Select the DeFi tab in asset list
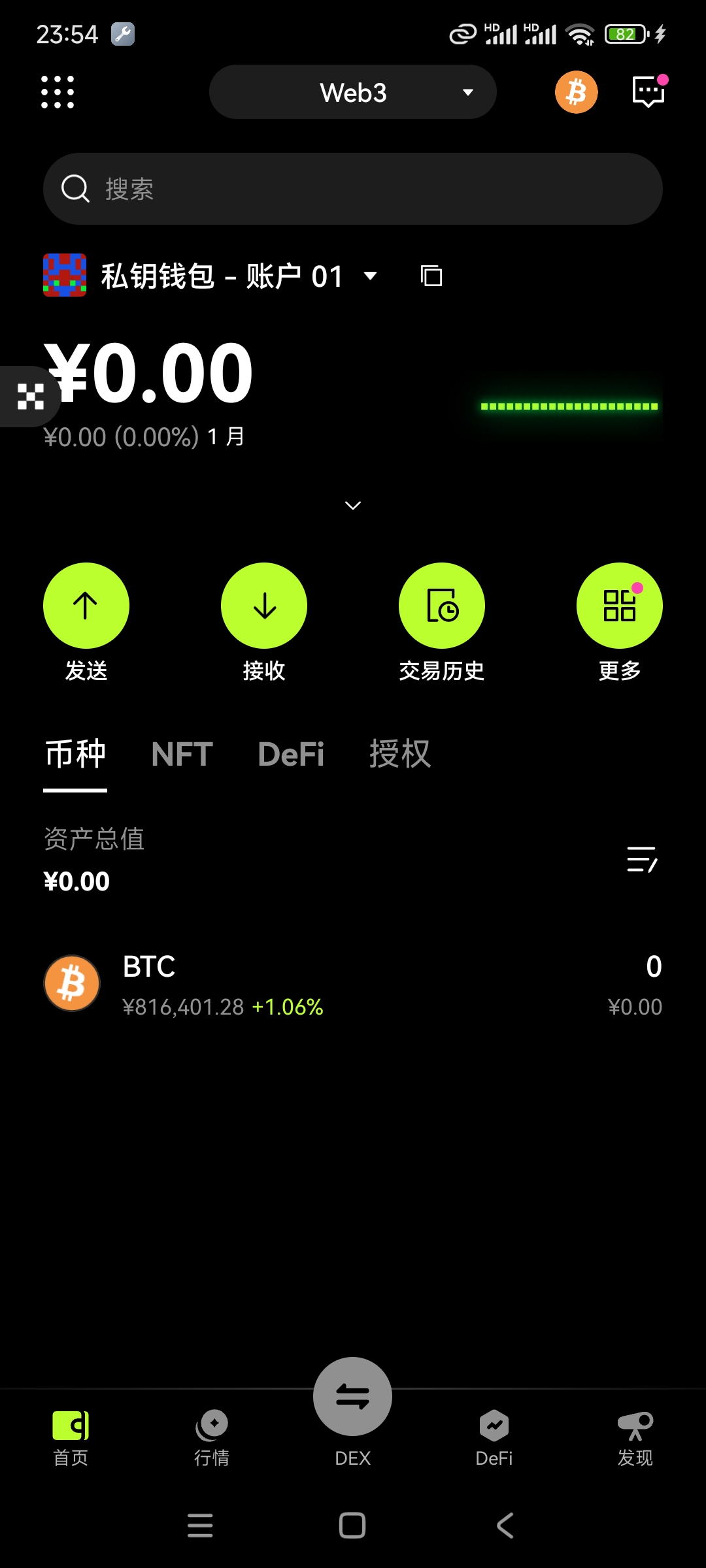The width and height of the screenshot is (706, 1568). pos(290,755)
